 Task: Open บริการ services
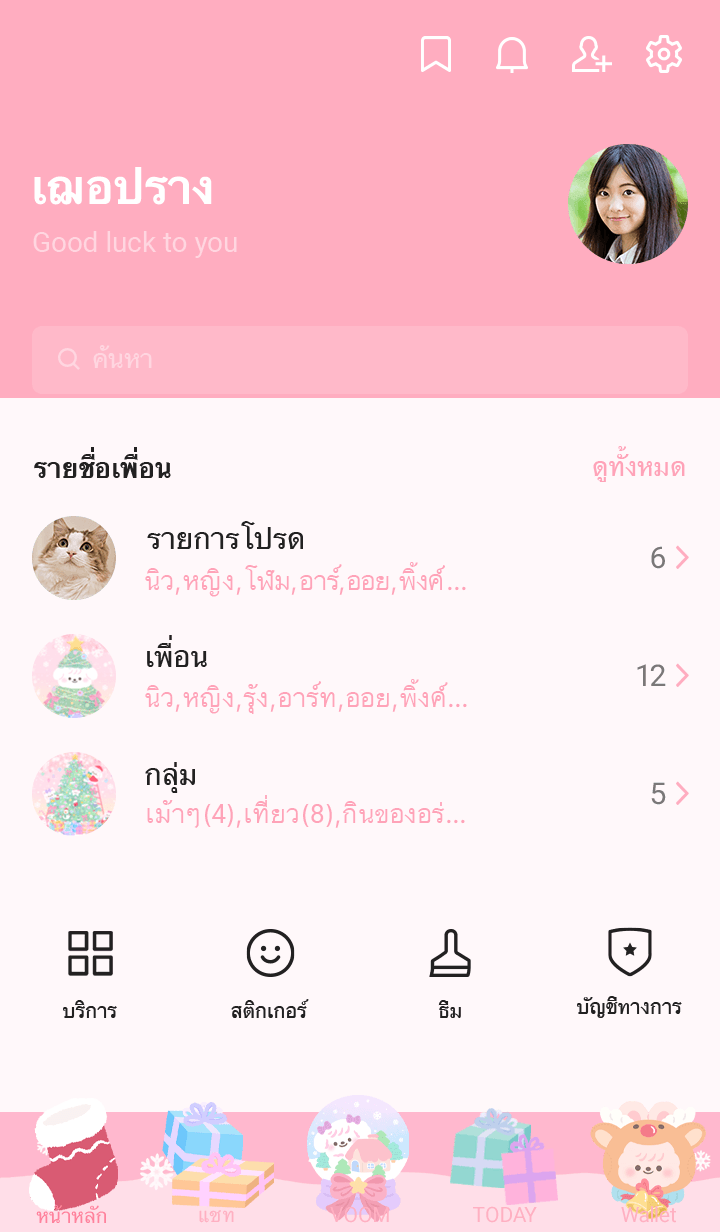(90, 972)
